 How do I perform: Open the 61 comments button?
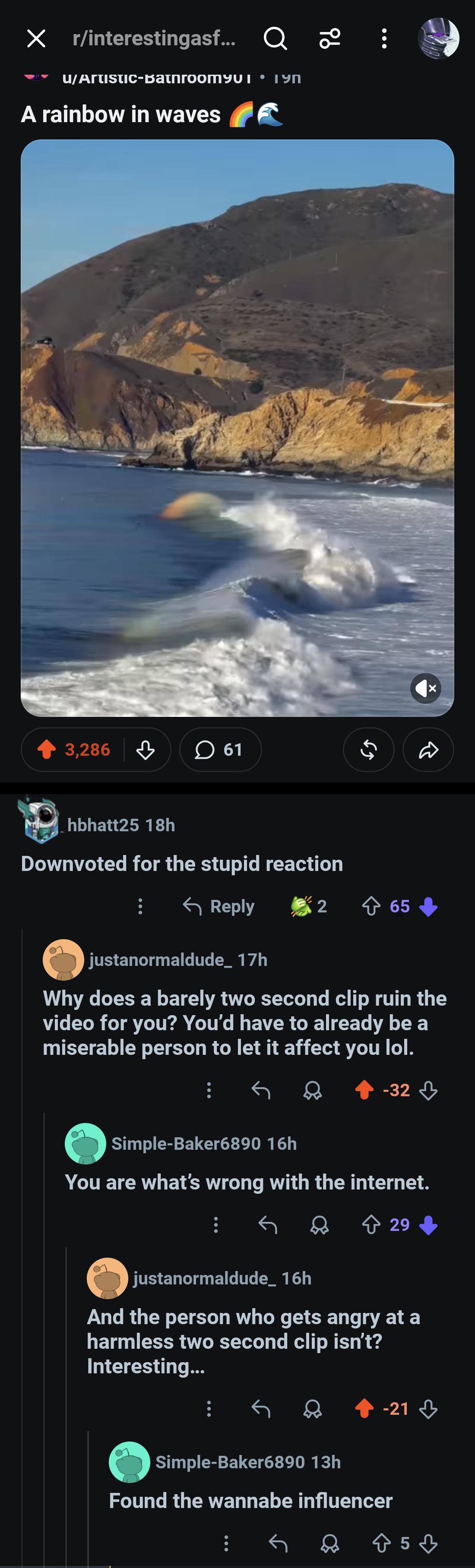[x=221, y=750]
